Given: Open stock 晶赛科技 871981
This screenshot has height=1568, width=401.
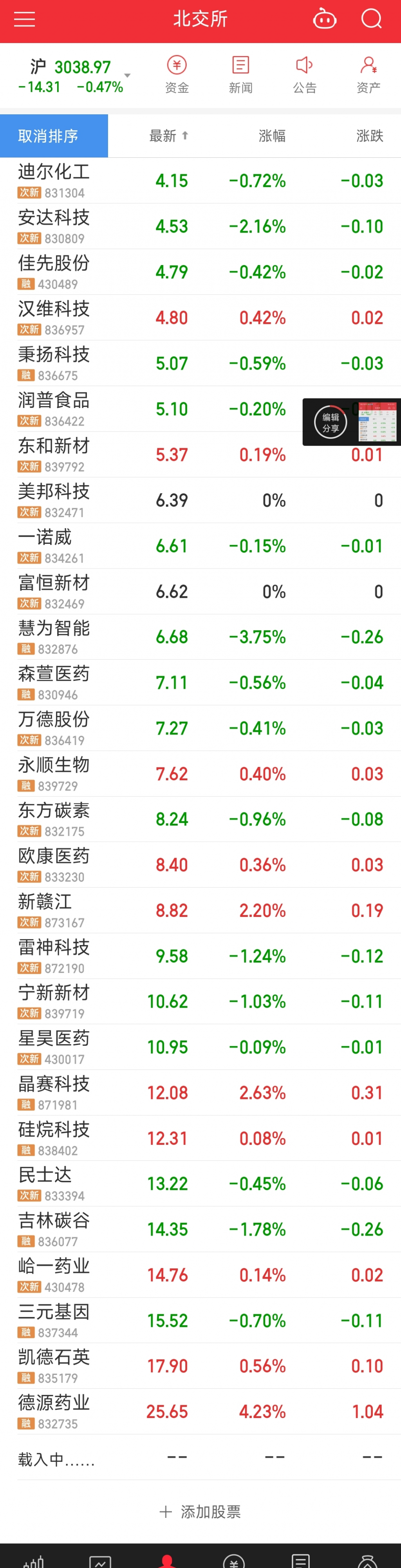Looking at the screenshot, I should (x=200, y=1093).
